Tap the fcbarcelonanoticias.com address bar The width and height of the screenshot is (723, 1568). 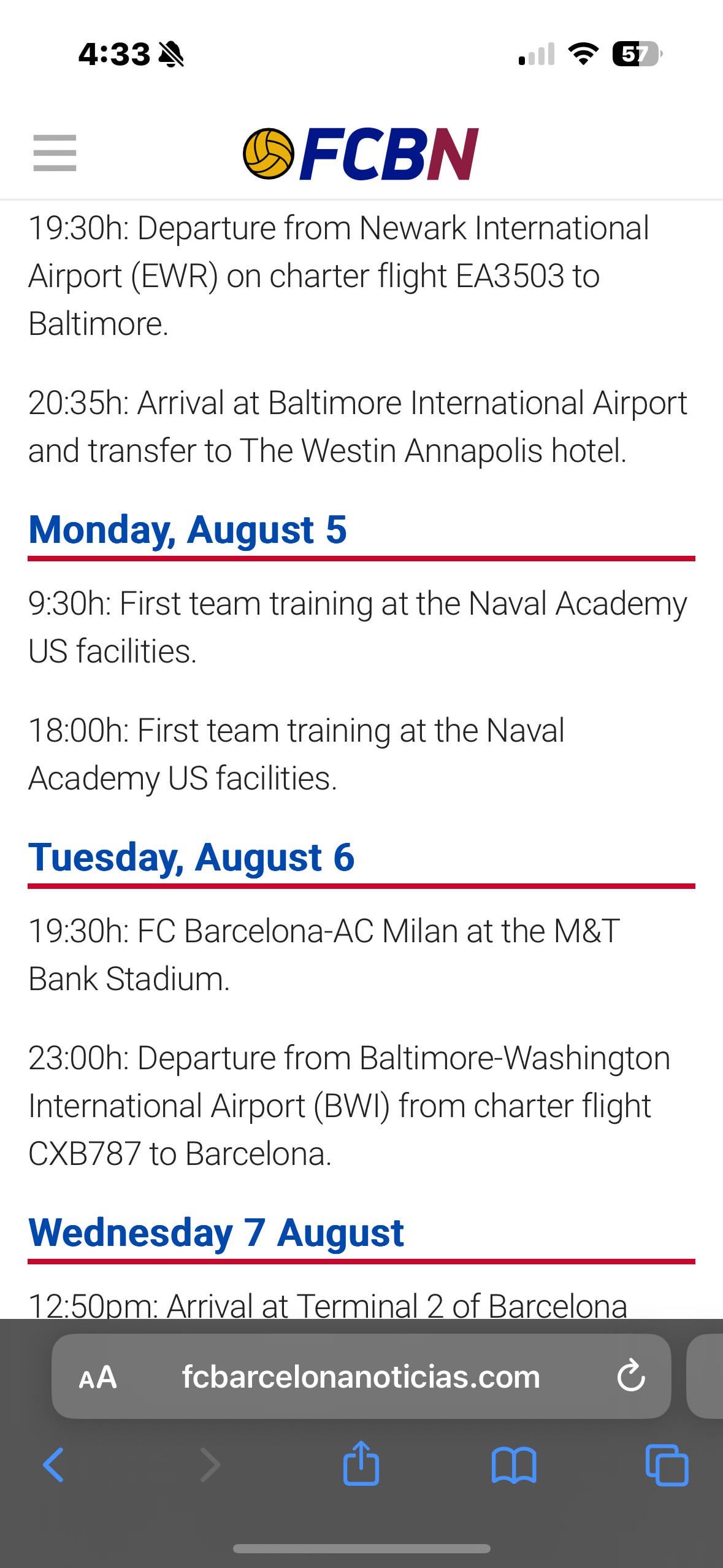coord(361,1377)
